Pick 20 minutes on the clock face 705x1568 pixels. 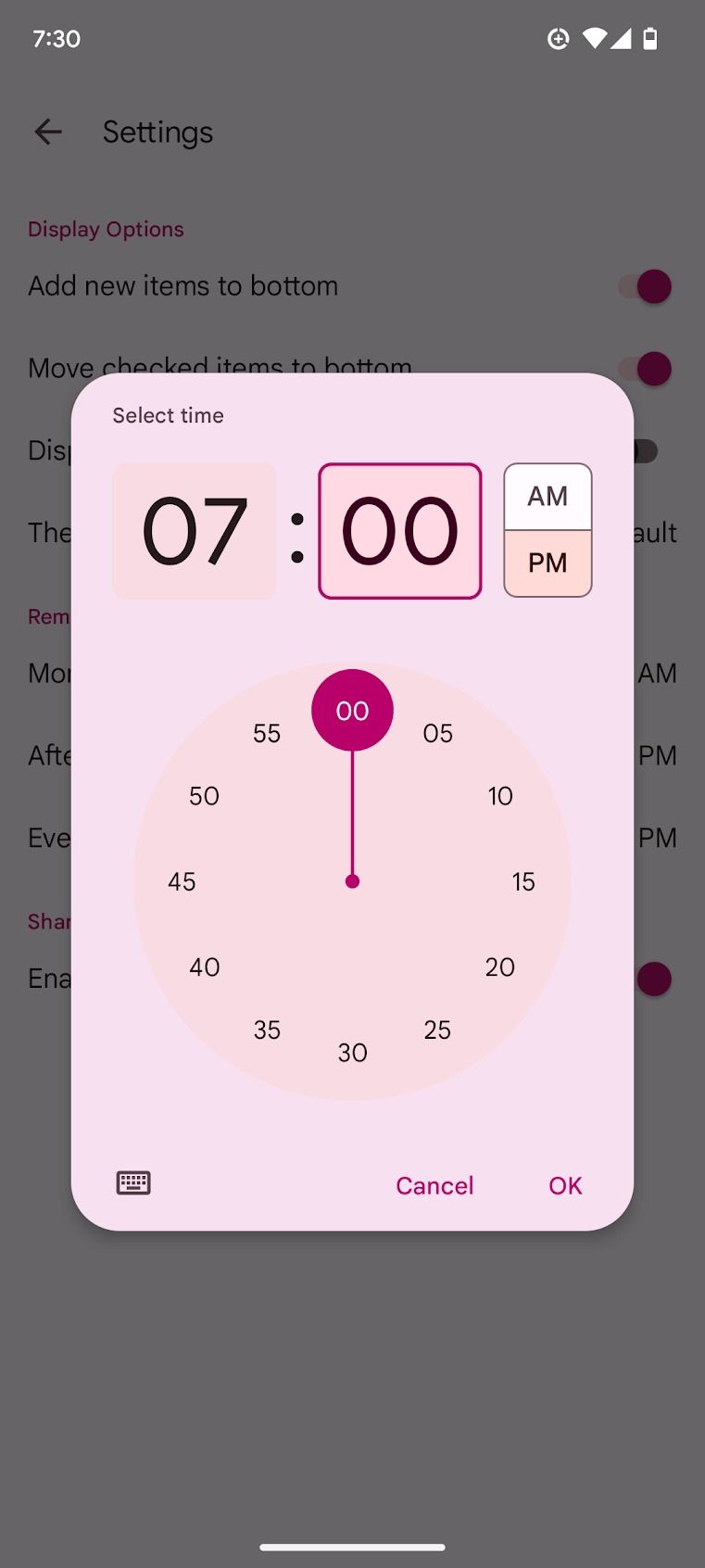coord(500,967)
